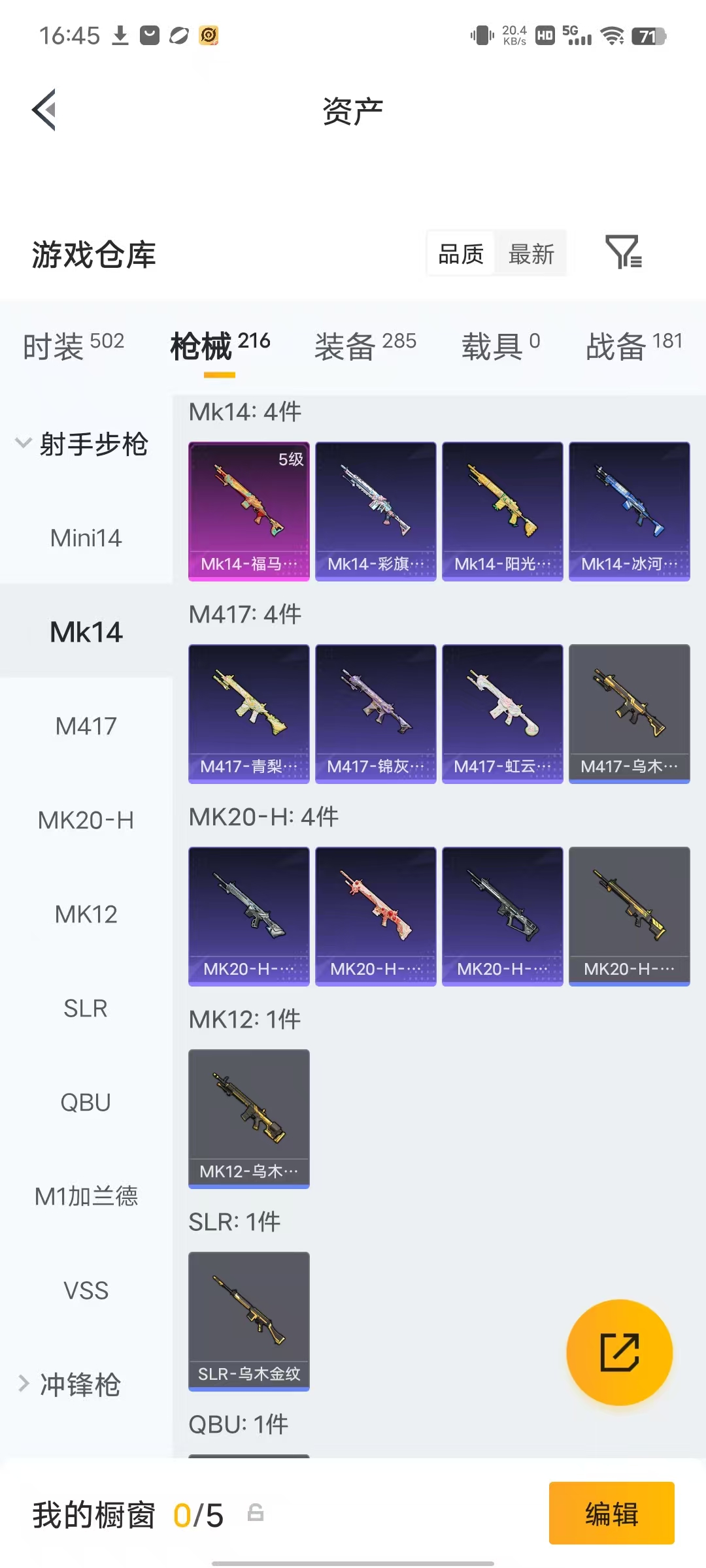
Task: Select the 品质 sort option
Action: (x=461, y=253)
